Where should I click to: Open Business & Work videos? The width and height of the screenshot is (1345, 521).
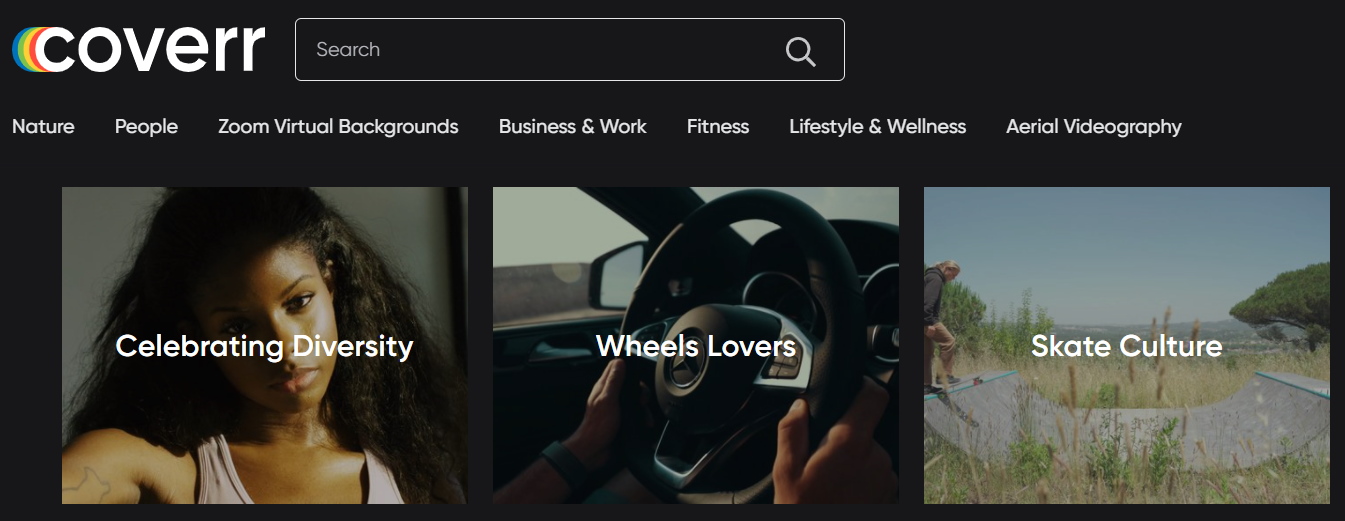[572, 127]
